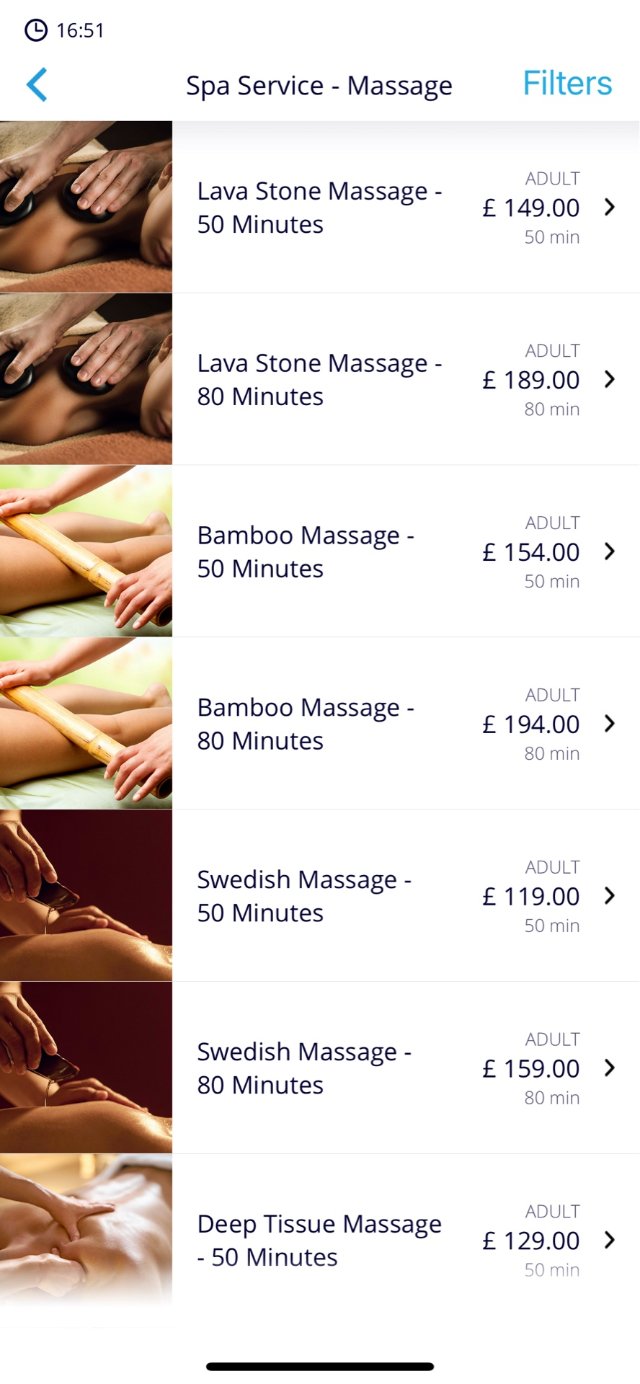Open Lava Stone Massage - 50 Minutes
This screenshot has width=640, height=1384.
point(319,207)
